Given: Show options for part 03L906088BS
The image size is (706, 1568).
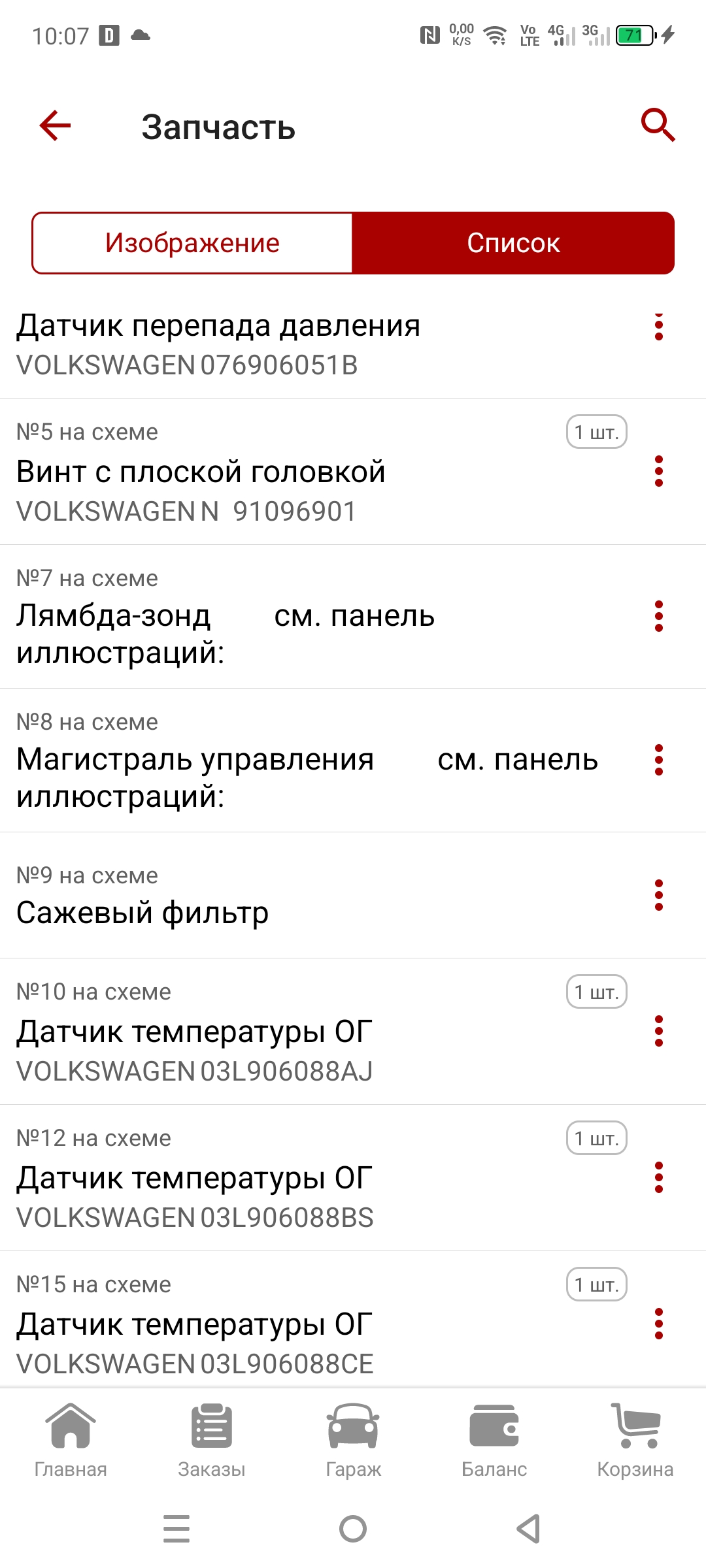Looking at the screenshot, I should (658, 1177).
